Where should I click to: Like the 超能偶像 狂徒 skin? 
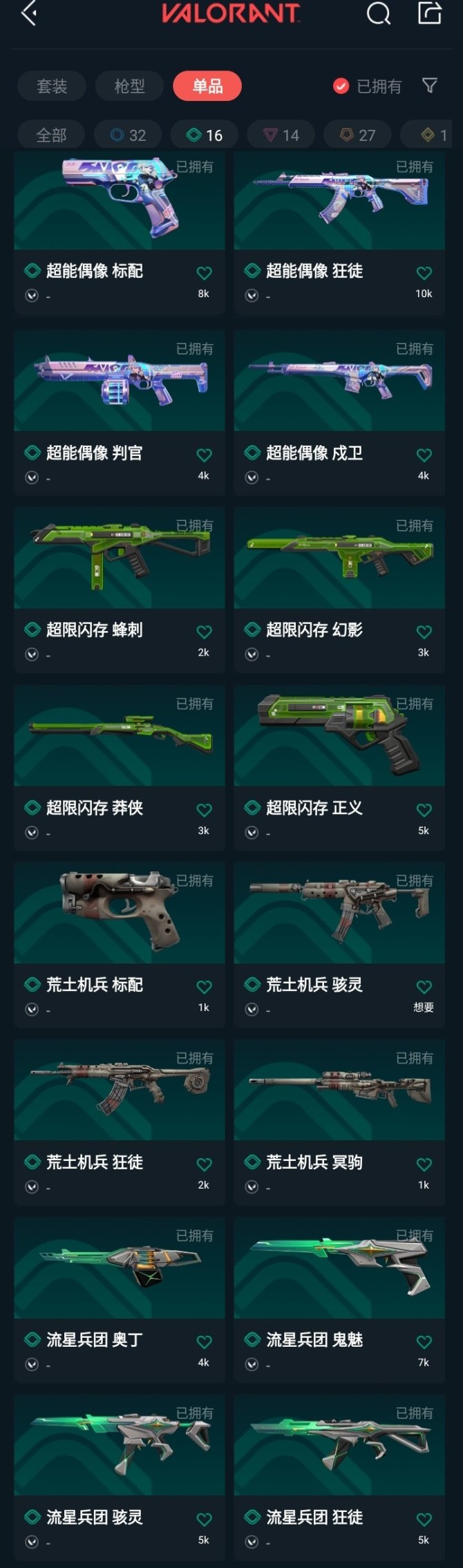424,274
